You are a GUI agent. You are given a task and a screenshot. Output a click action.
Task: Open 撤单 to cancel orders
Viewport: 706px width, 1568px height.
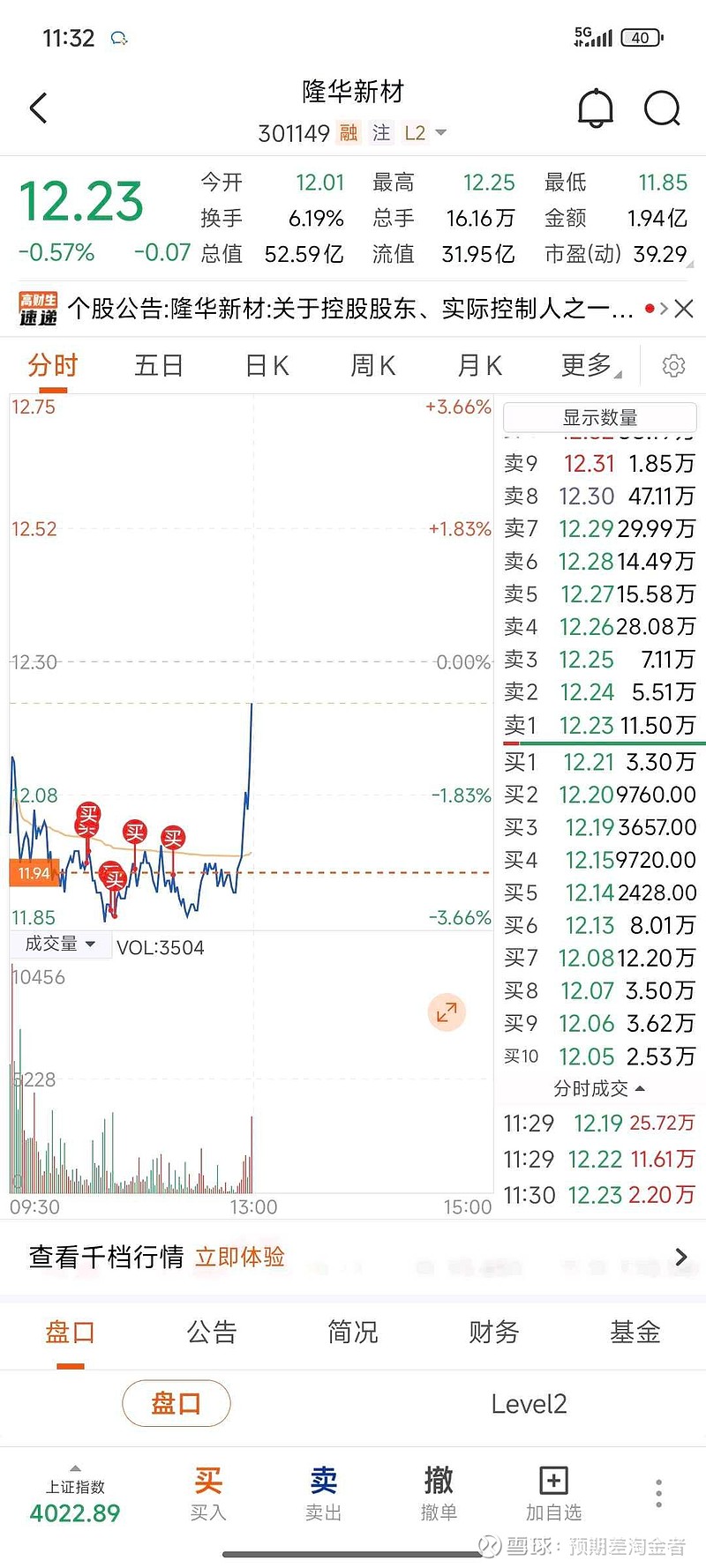tap(439, 1492)
